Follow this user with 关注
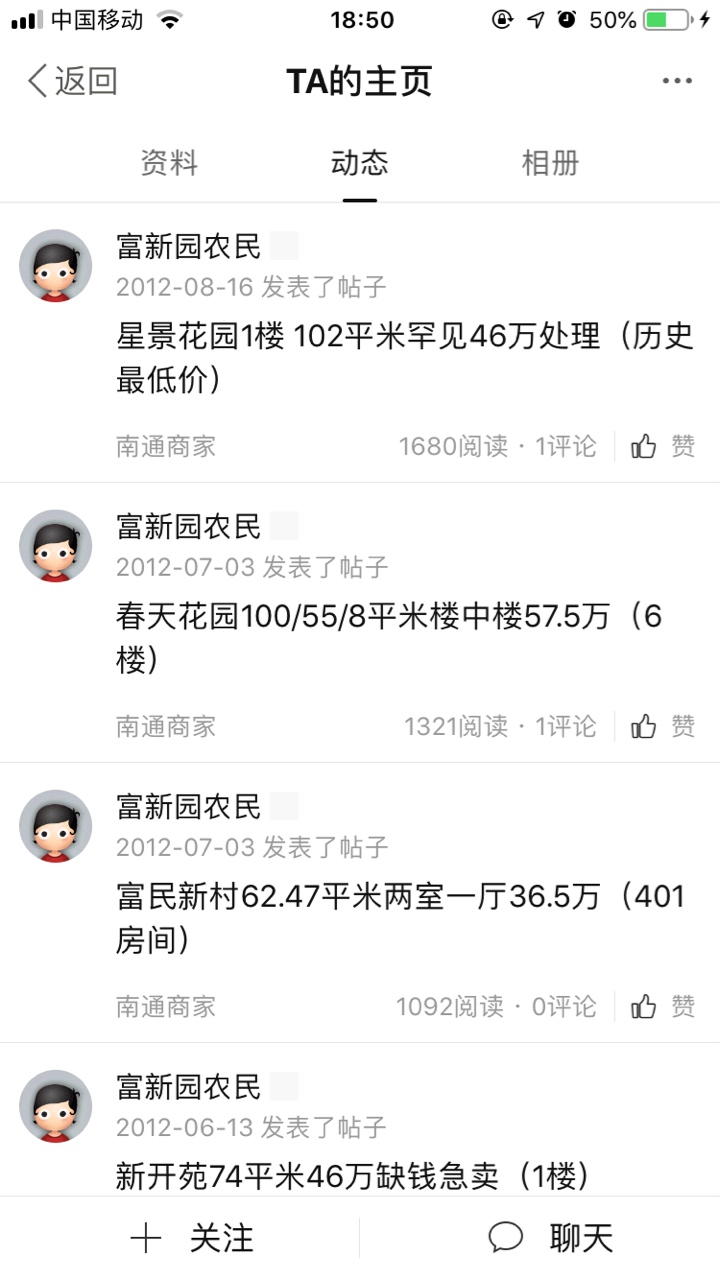Viewport: 720px width, 1280px height. [193, 1238]
